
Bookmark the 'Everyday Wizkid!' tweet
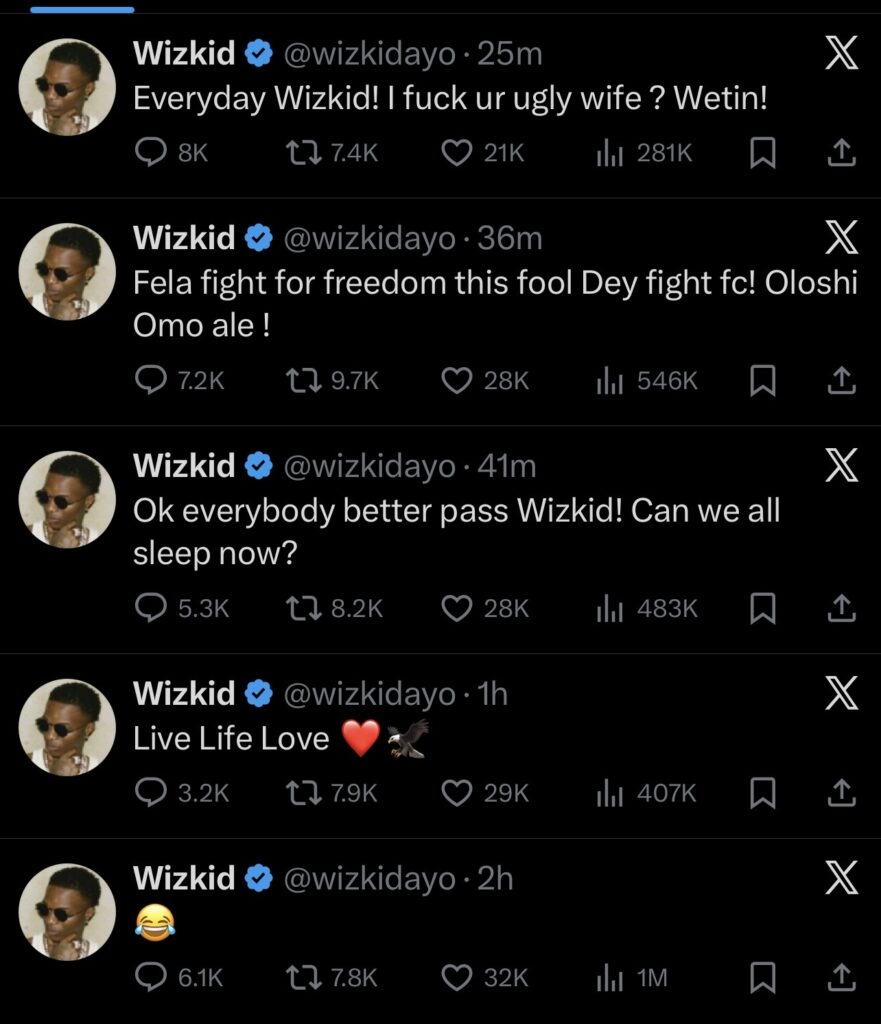(x=763, y=152)
